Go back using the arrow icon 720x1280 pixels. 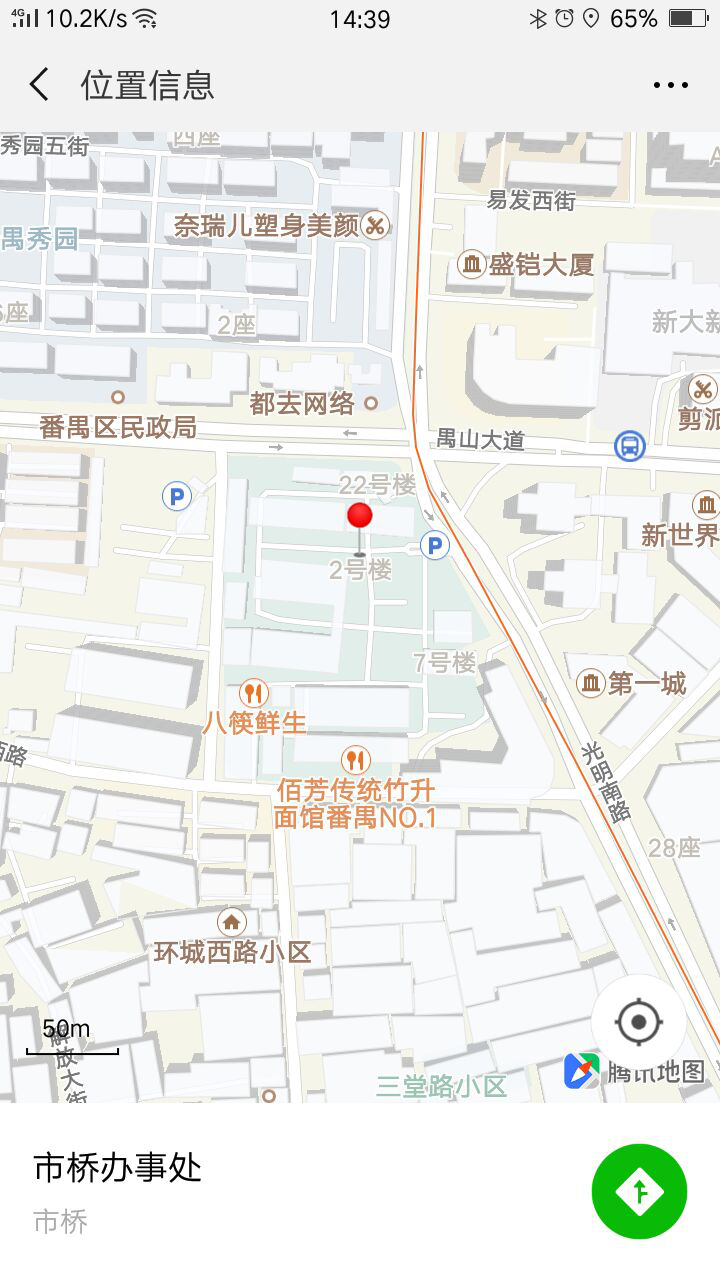point(39,85)
